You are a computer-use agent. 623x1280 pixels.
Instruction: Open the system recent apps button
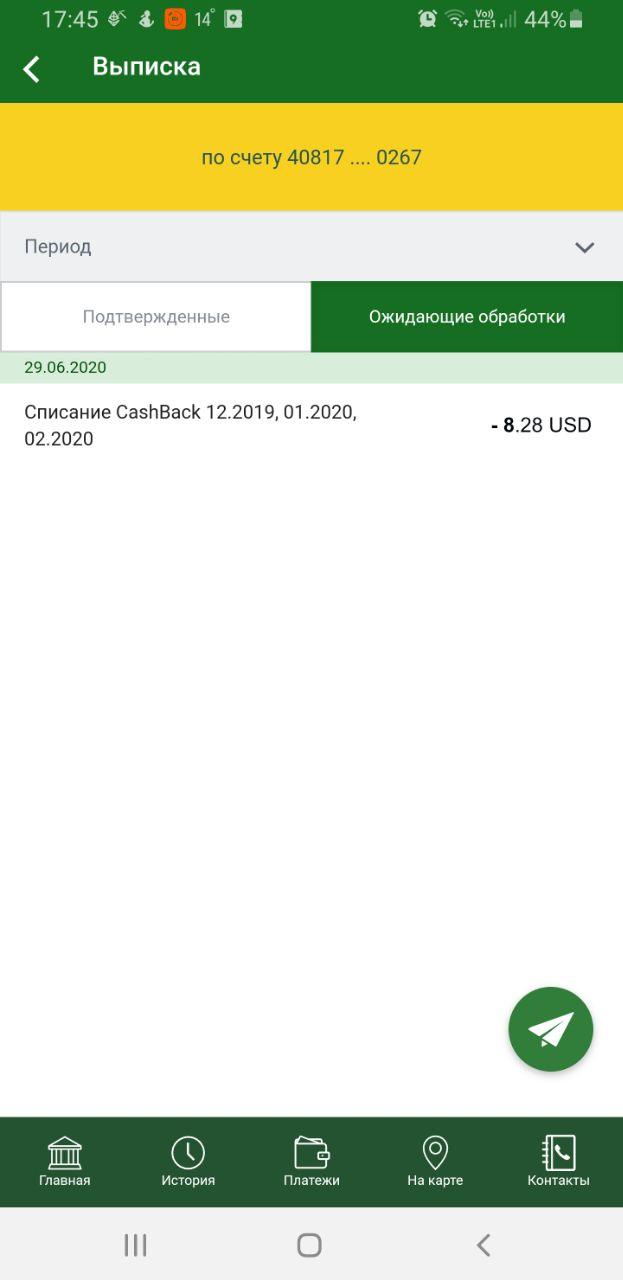click(135, 1245)
